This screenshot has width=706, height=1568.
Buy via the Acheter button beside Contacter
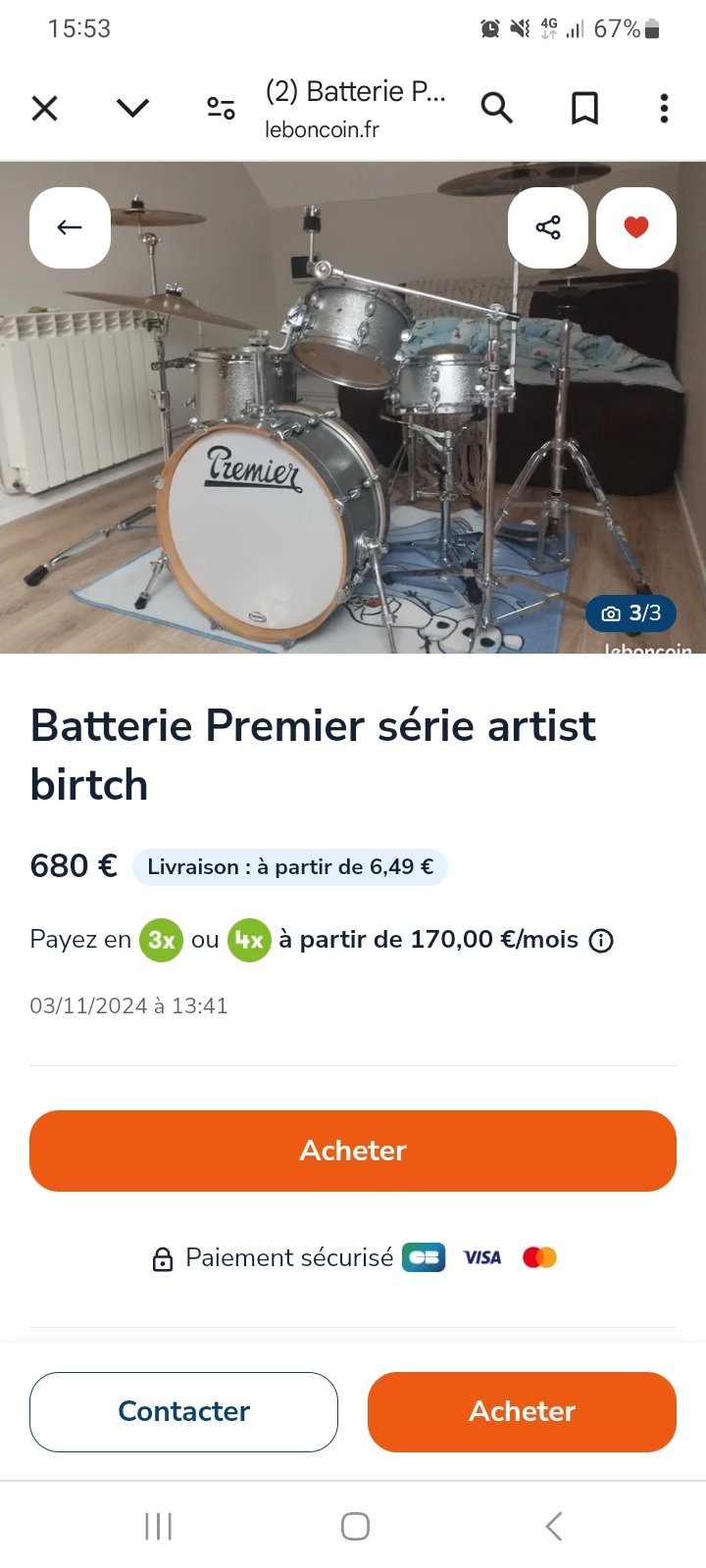(522, 1411)
